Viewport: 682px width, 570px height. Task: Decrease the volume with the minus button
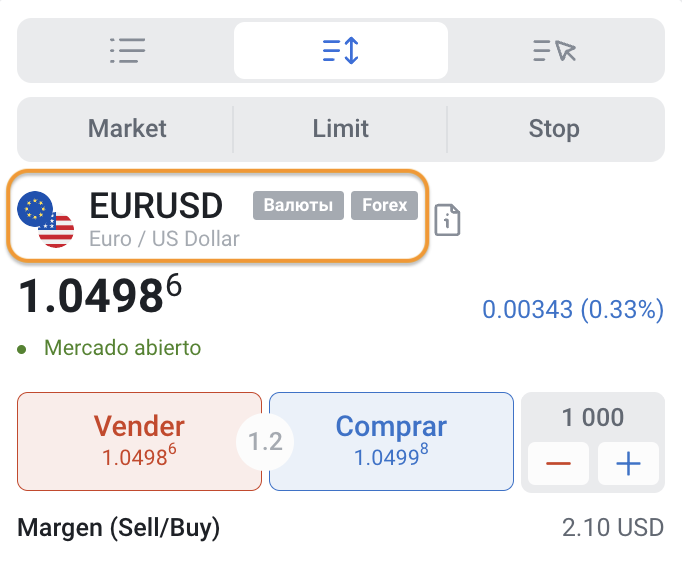(x=558, y=464)
